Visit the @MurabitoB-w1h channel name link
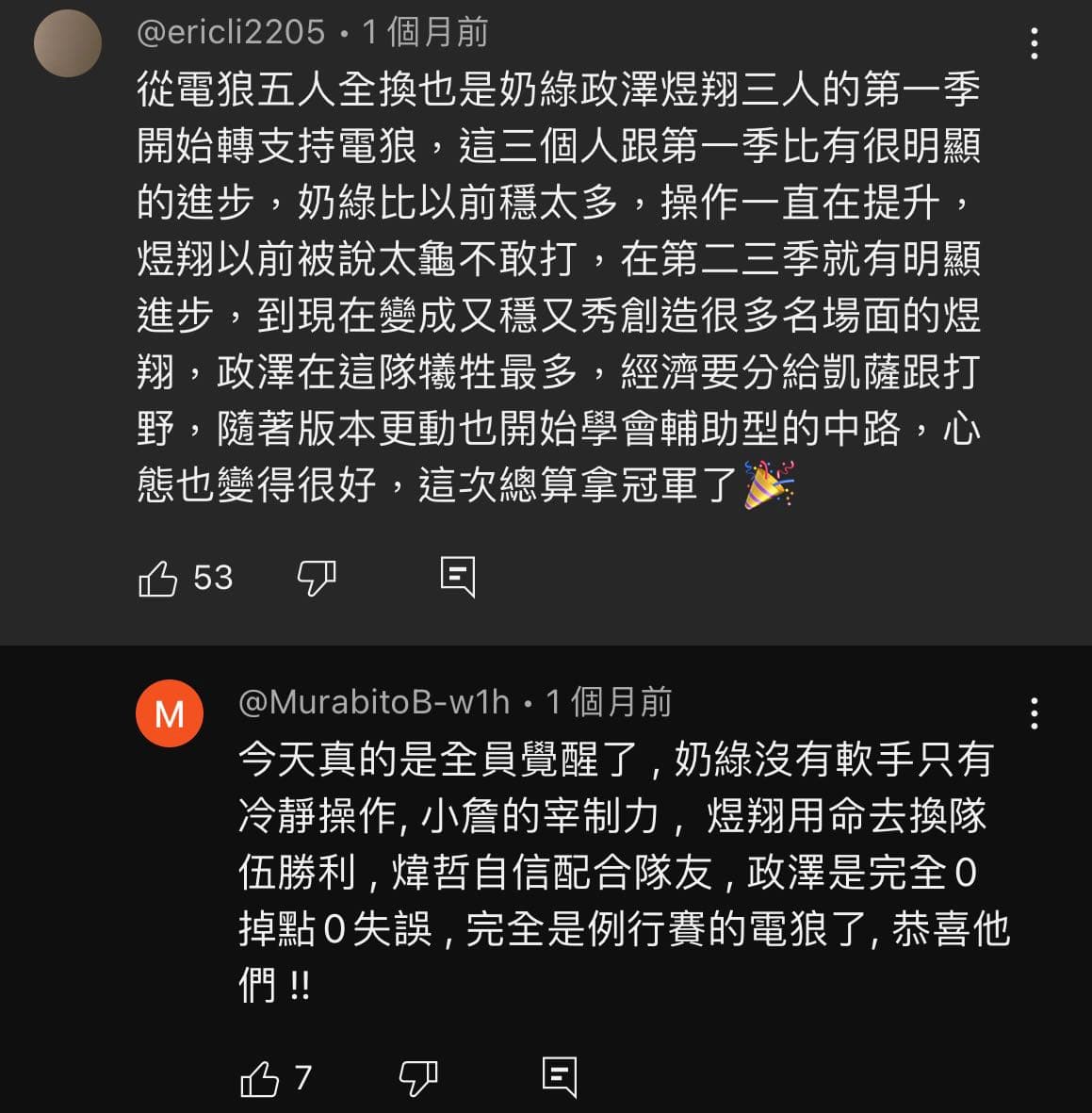This screenshot has height=1113, width=1092. coord(374,702)
